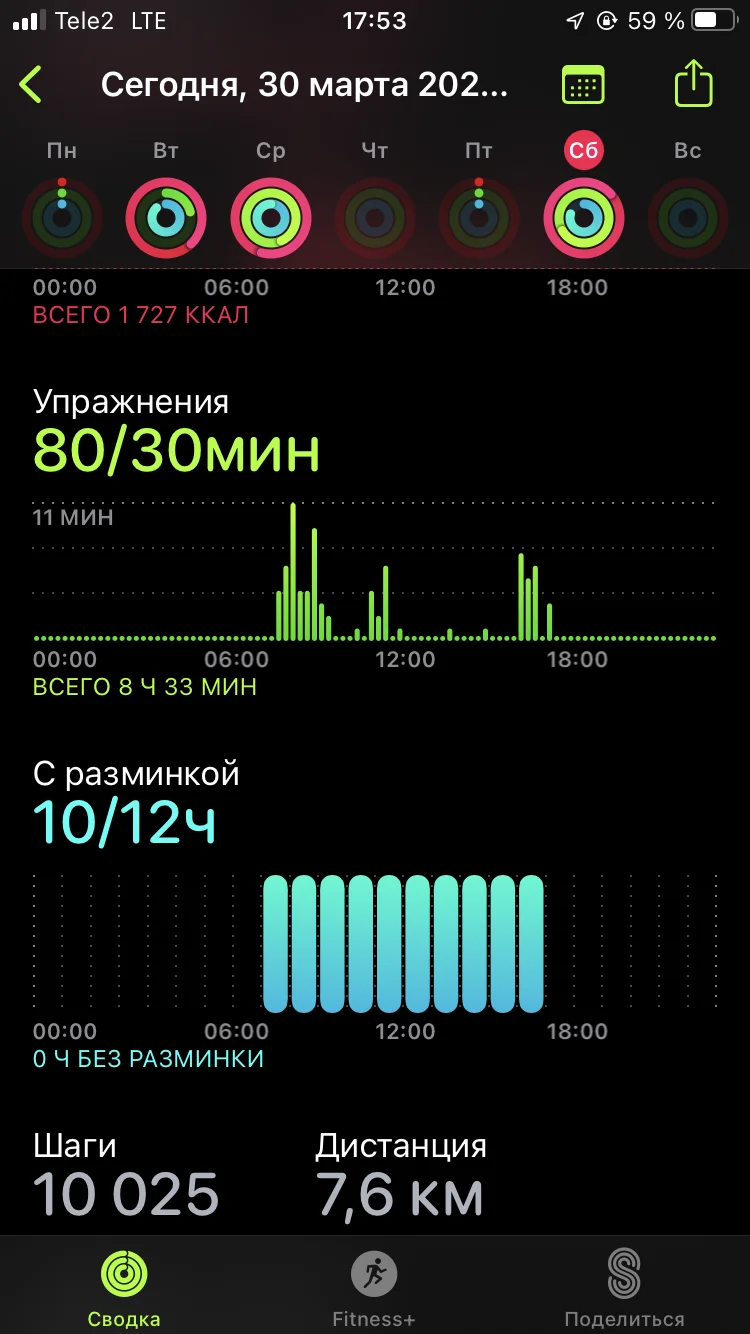Select Sunday's activity rings
This screenshot has width=750, height=1334.
687,217
